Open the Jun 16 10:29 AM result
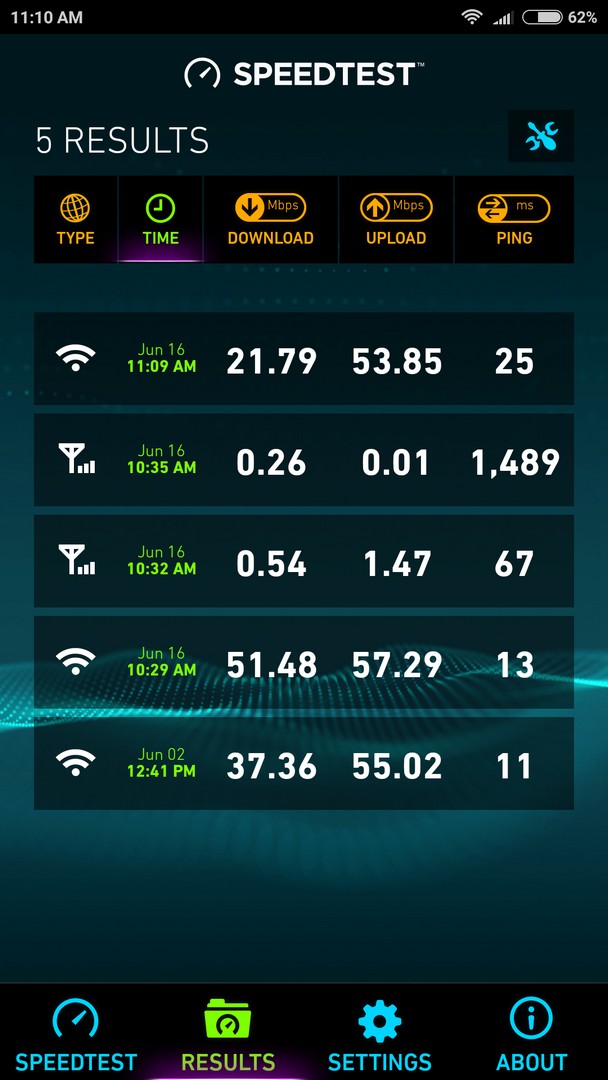 pos(304,663)
